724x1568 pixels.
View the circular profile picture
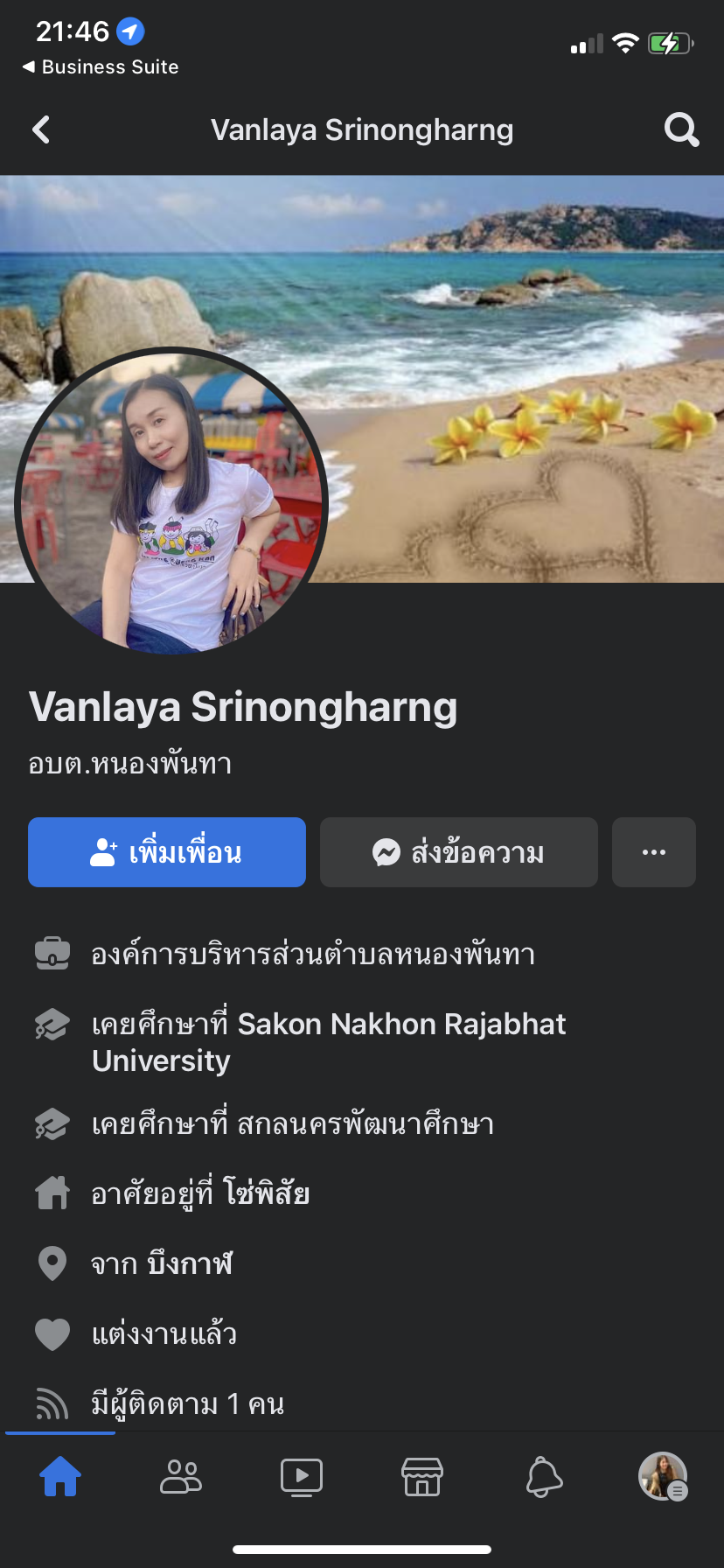coord(171,502)
